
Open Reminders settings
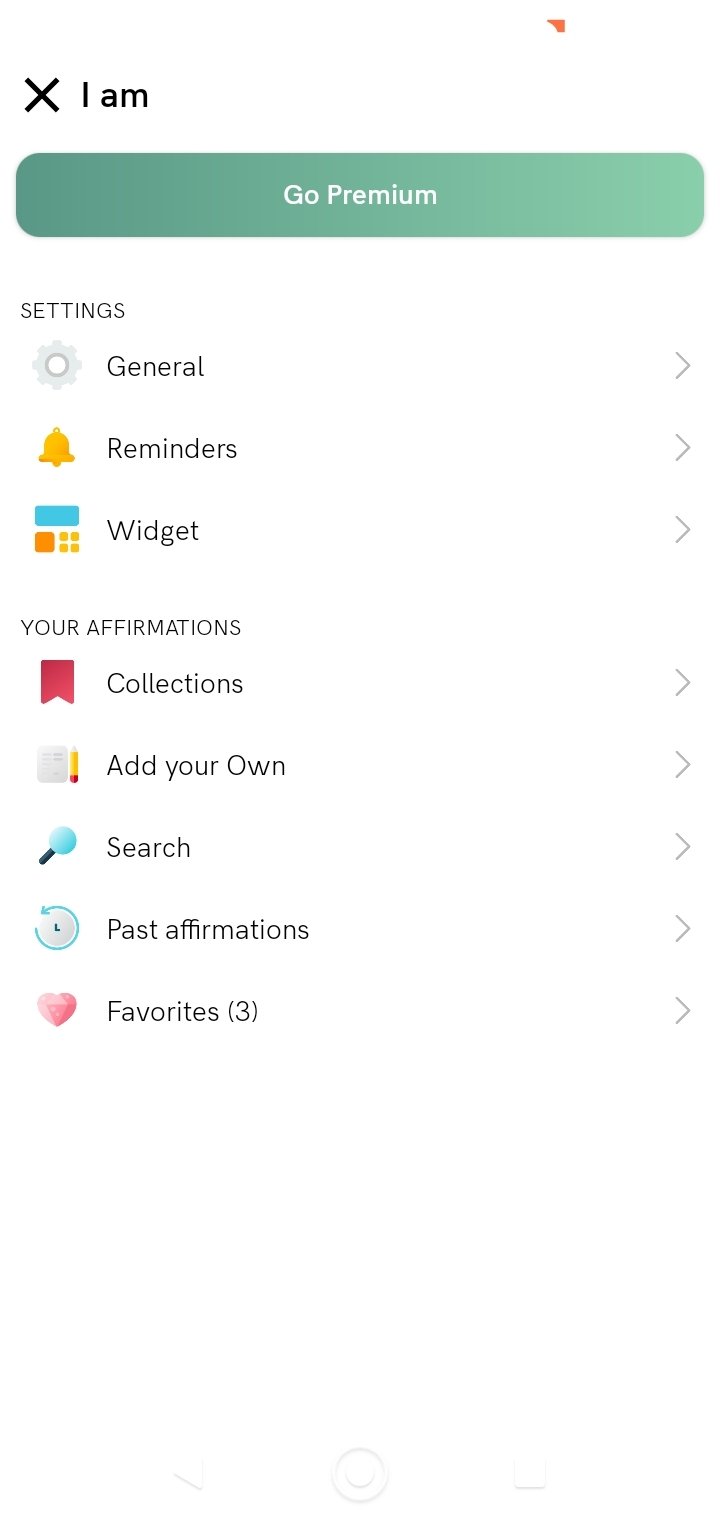360,448
